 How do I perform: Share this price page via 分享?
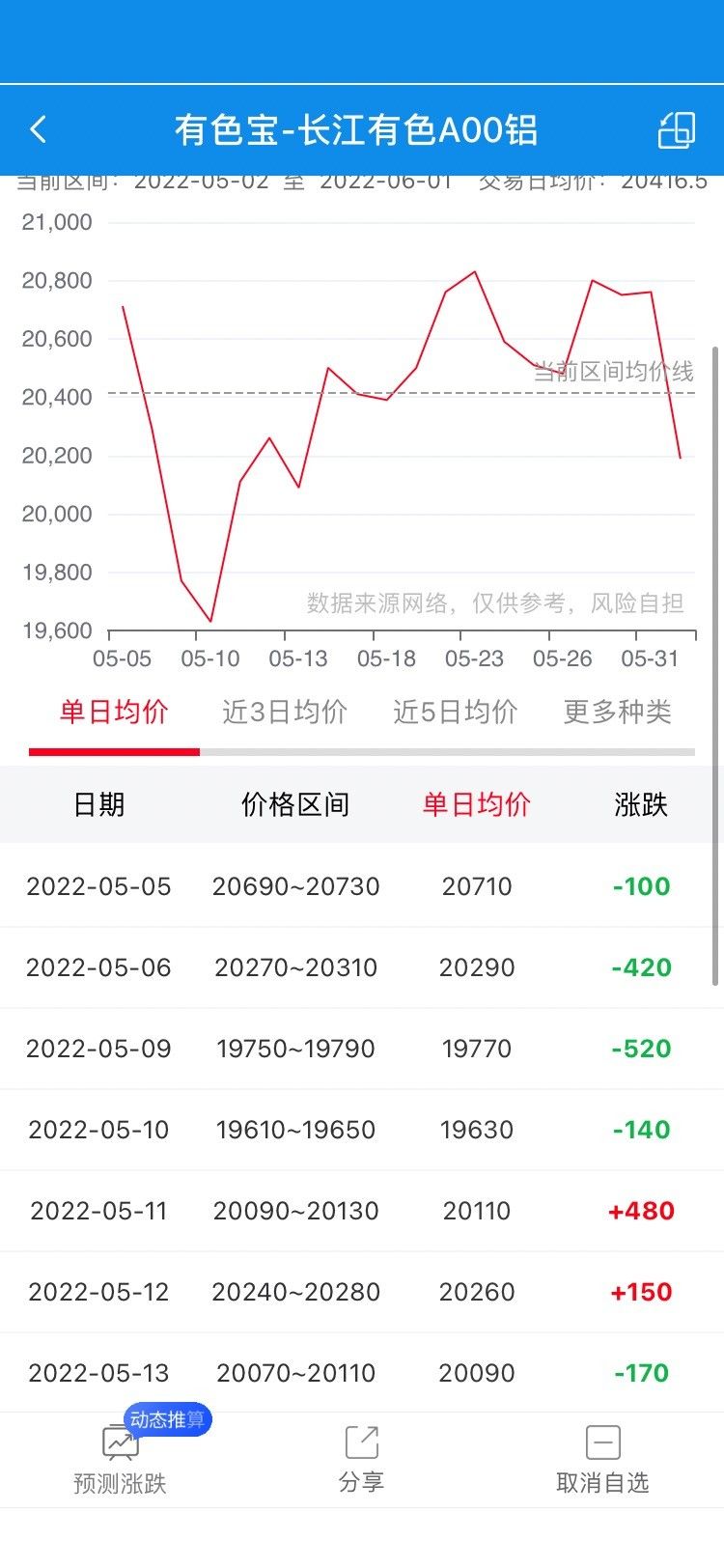point(362,1460)
